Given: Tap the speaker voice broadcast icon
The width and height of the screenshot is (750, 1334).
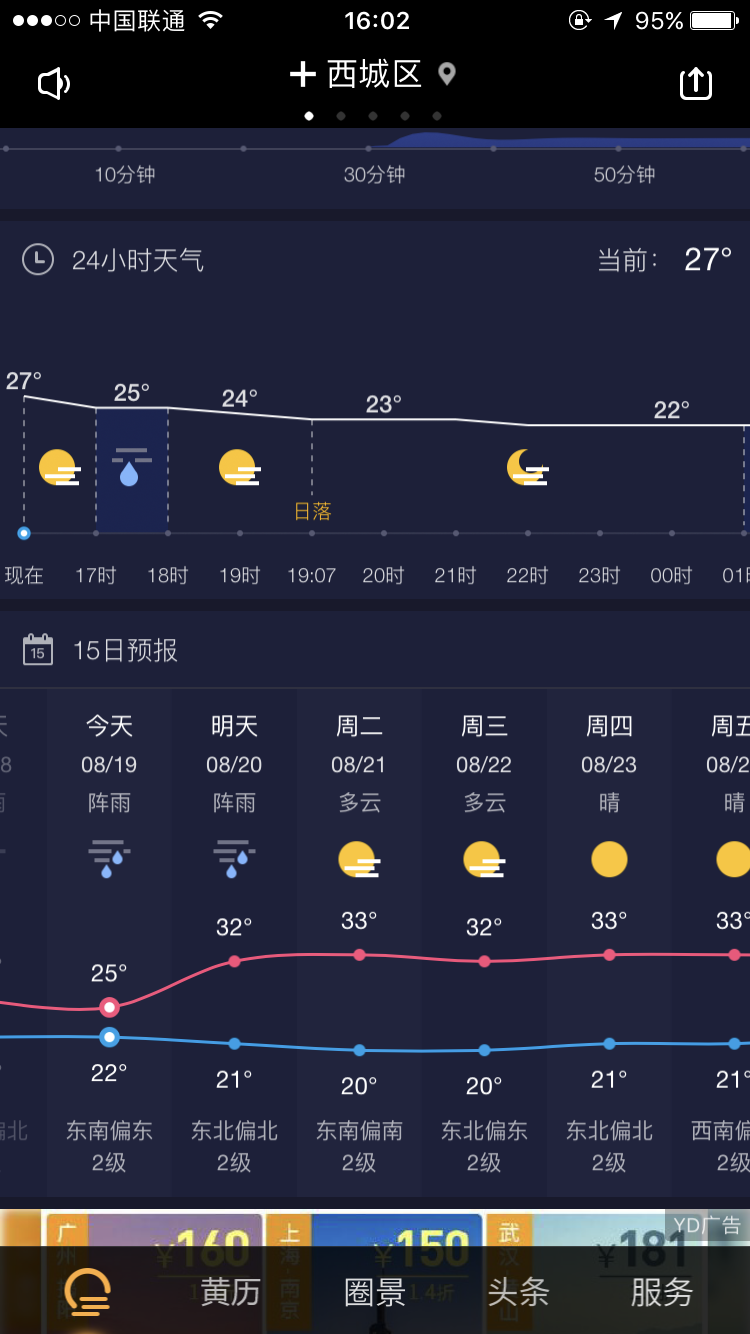Looking at the screenshot, I should [x=54, y=84].
